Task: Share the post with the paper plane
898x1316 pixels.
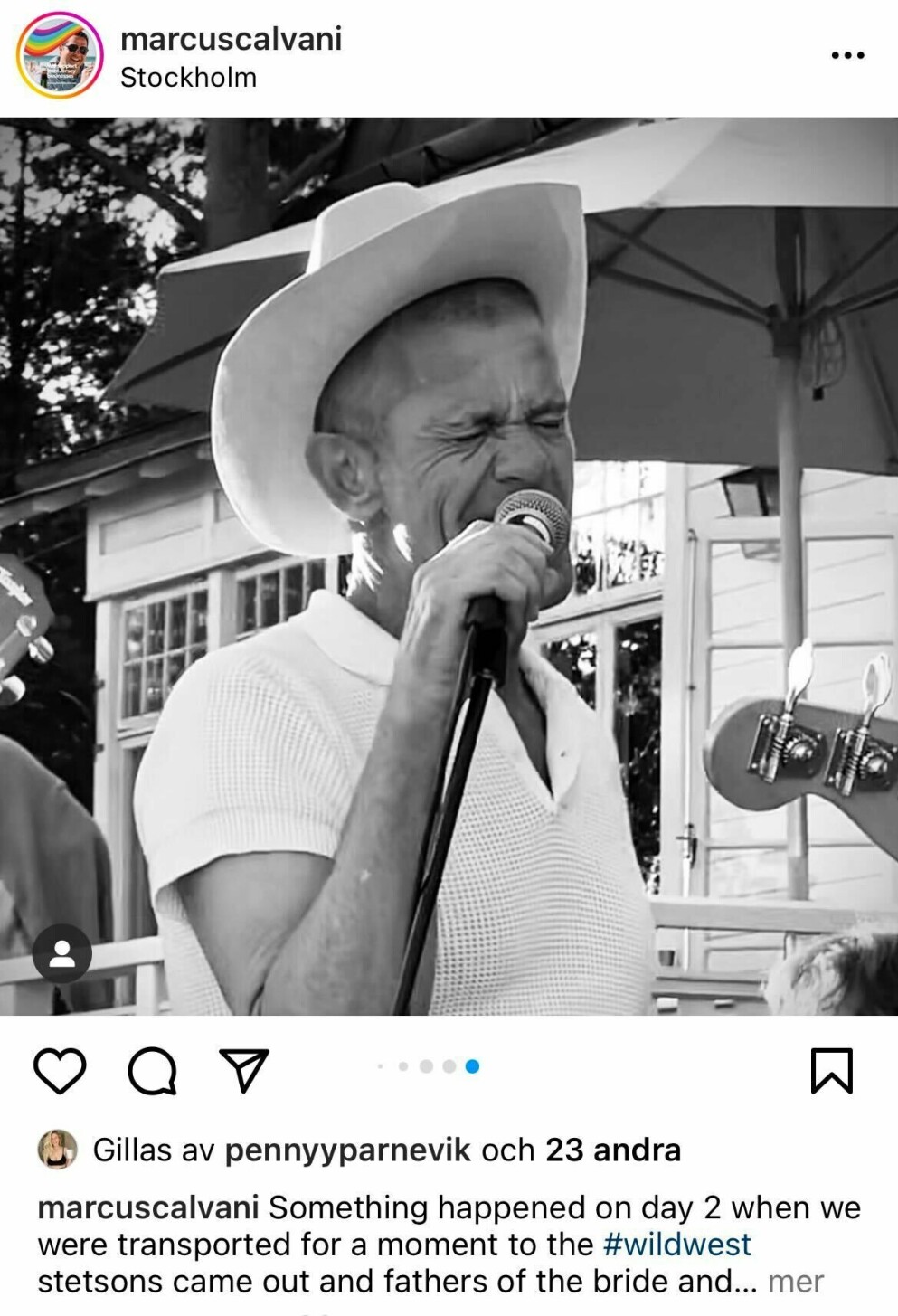Action: [244, 1071]
